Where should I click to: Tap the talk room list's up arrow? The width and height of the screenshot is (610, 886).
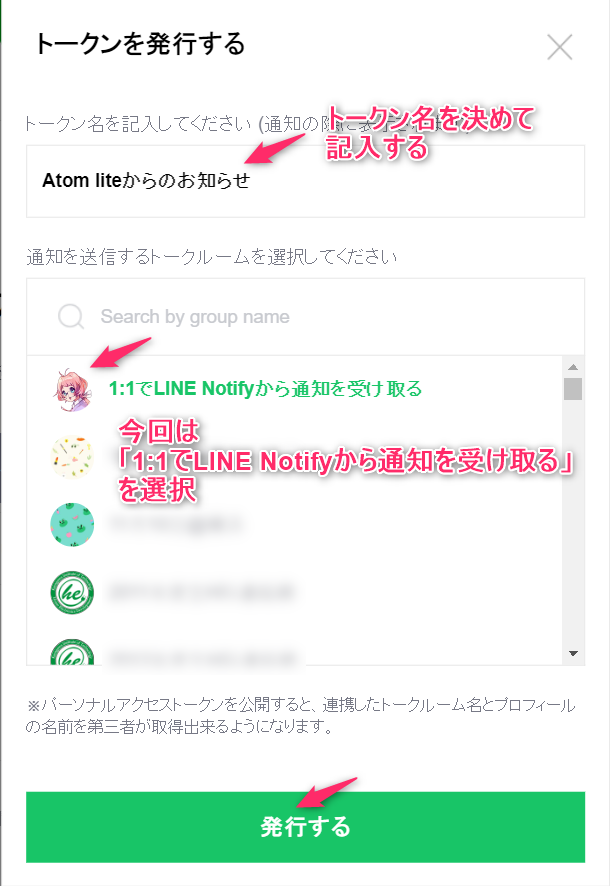573,366
